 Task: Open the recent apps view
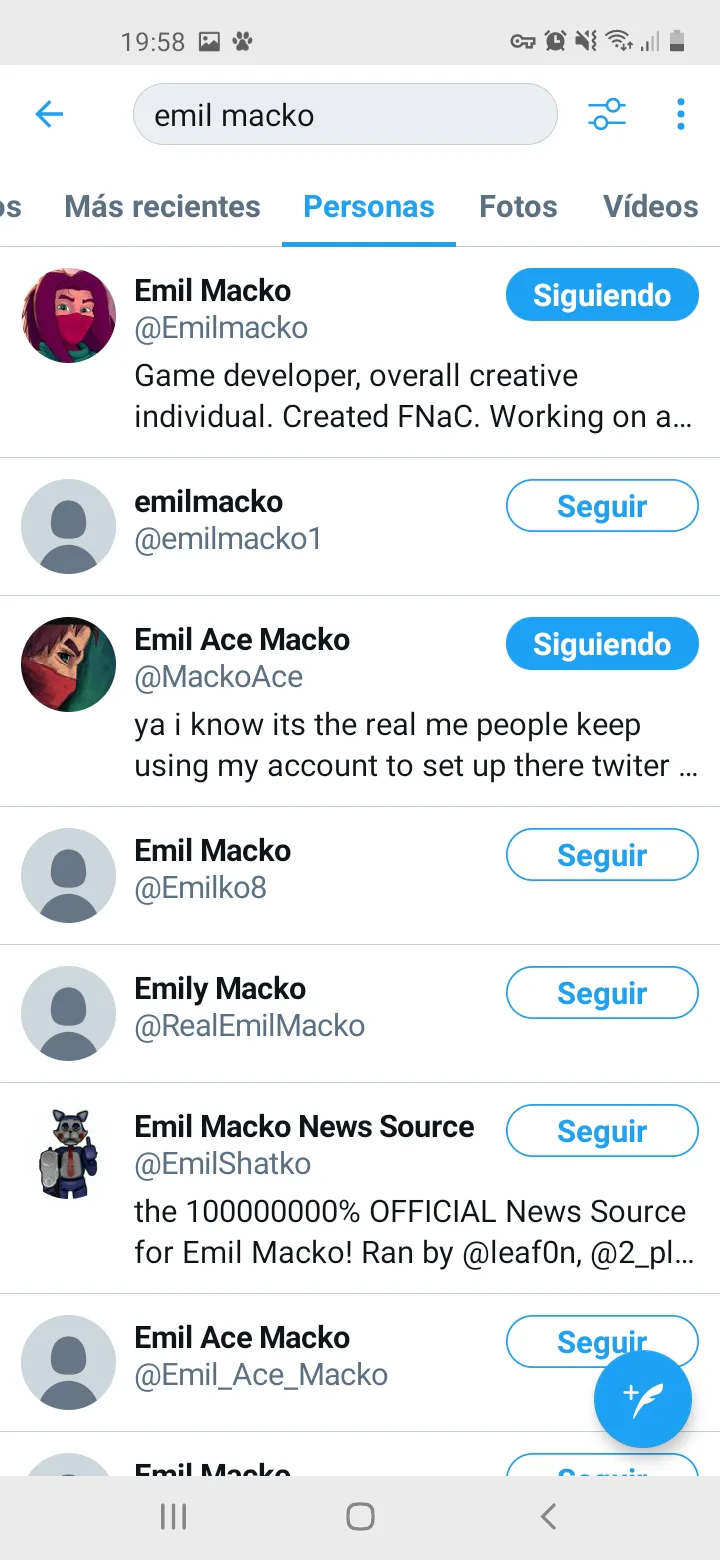[x=173, y=1517]
